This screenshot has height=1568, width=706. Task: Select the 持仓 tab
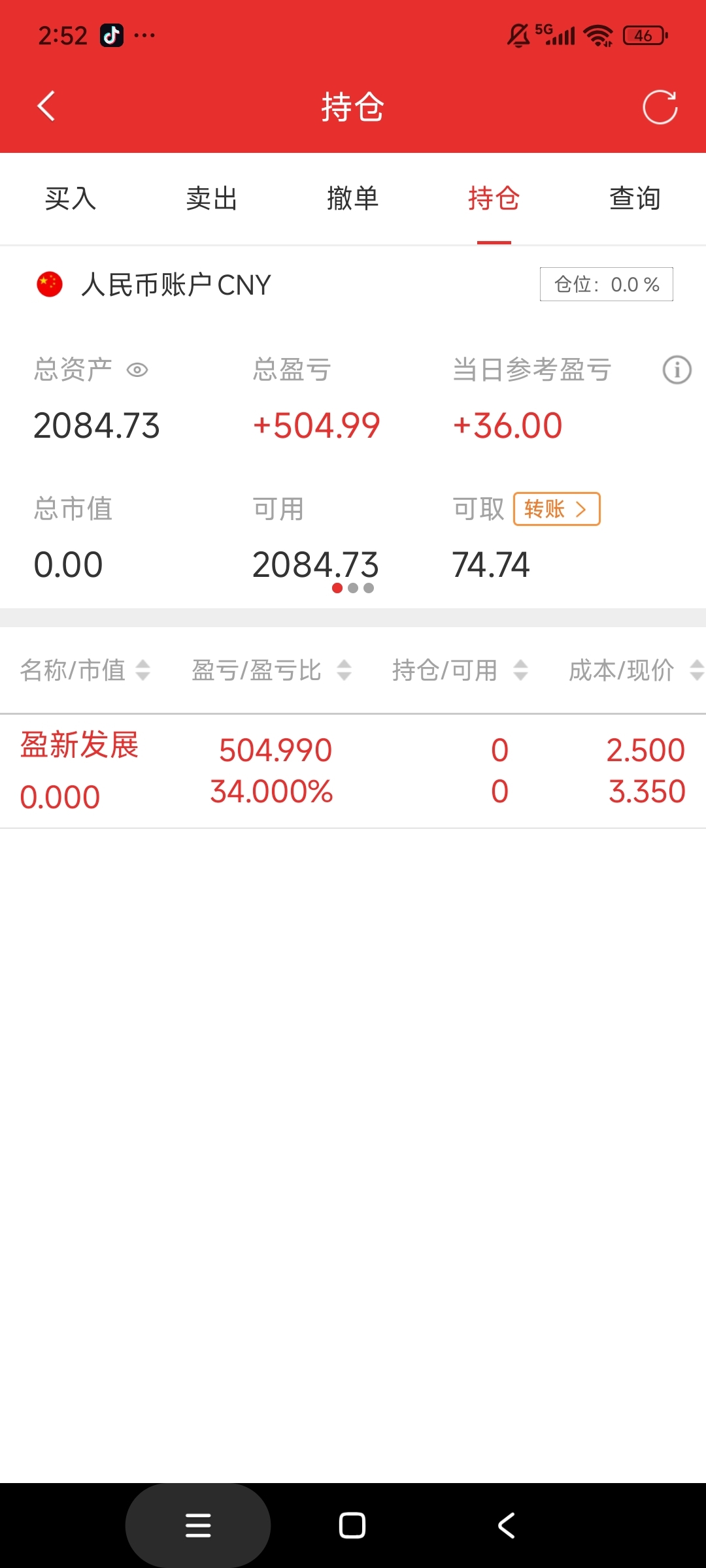coord(494,199)
